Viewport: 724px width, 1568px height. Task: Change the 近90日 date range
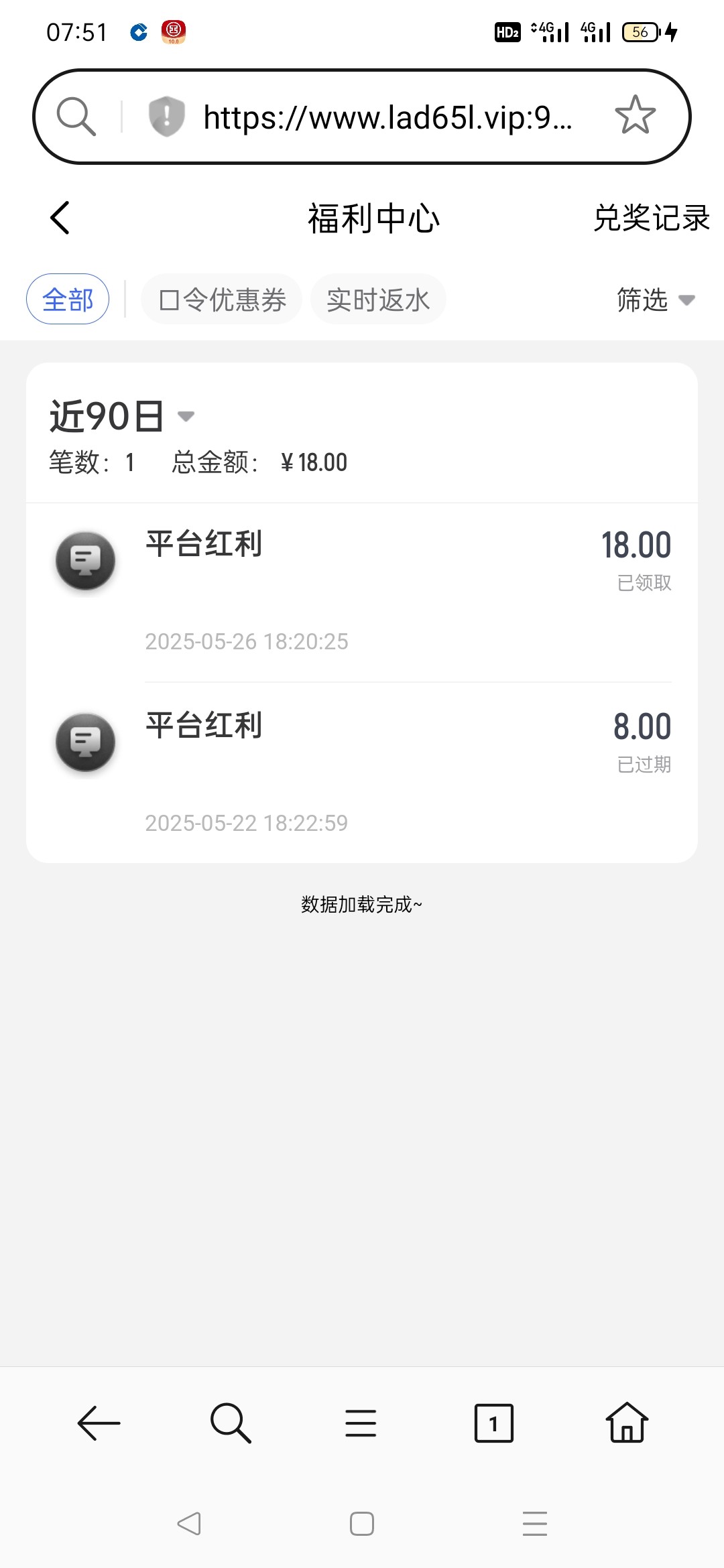122,416
